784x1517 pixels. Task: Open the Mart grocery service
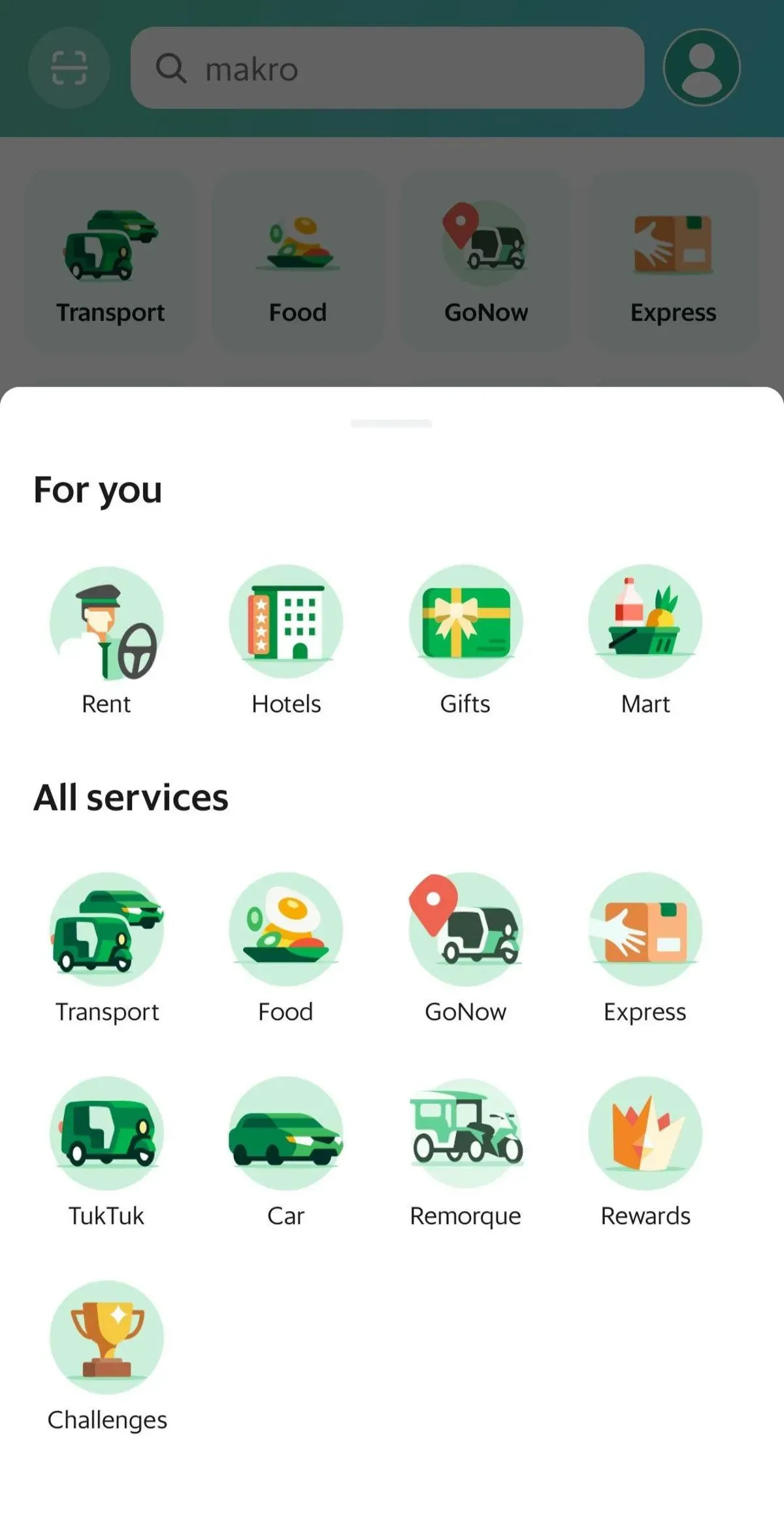(x=645, y=641)
